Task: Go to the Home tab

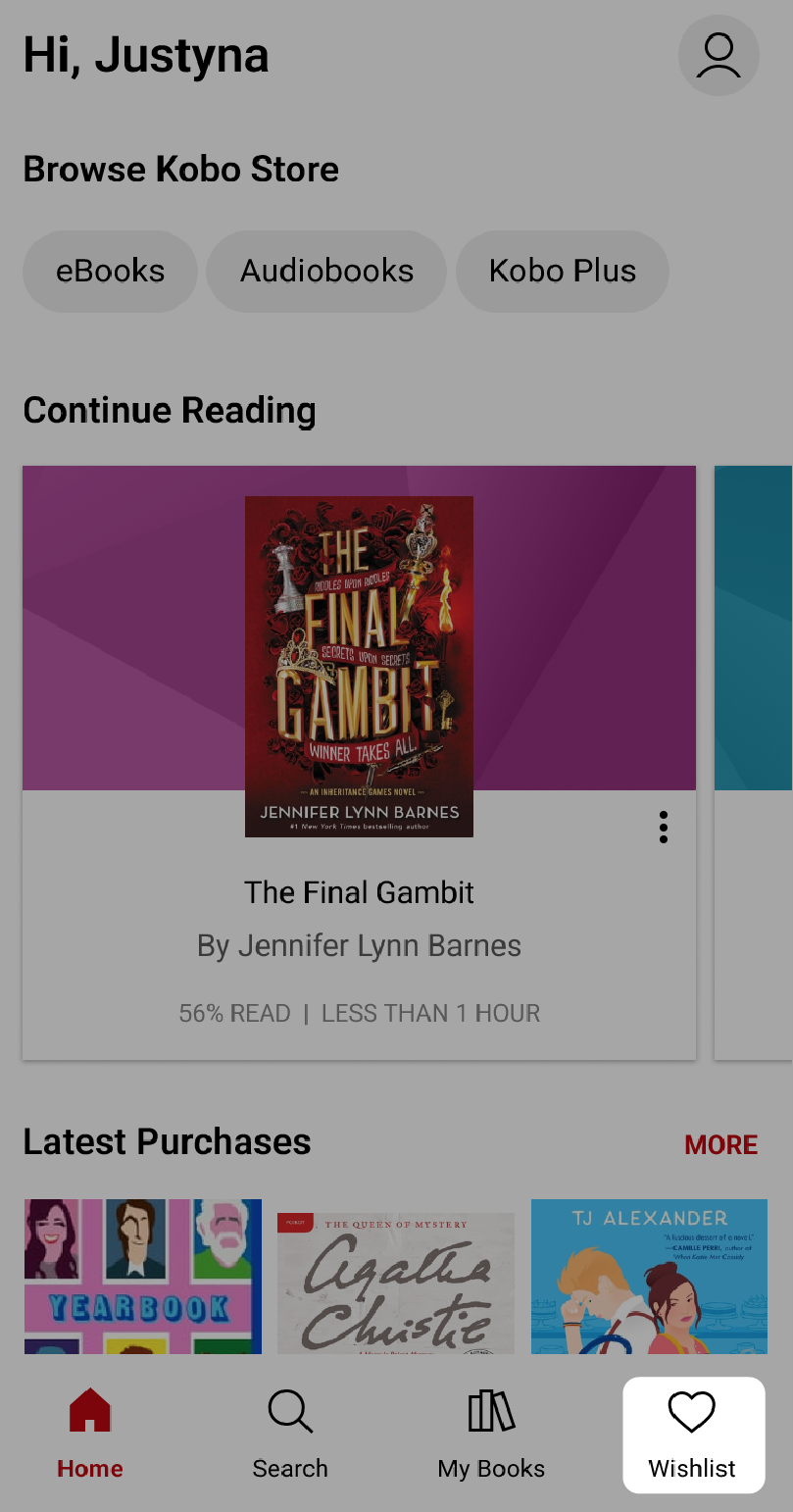Action: [x=90, y=1436]
